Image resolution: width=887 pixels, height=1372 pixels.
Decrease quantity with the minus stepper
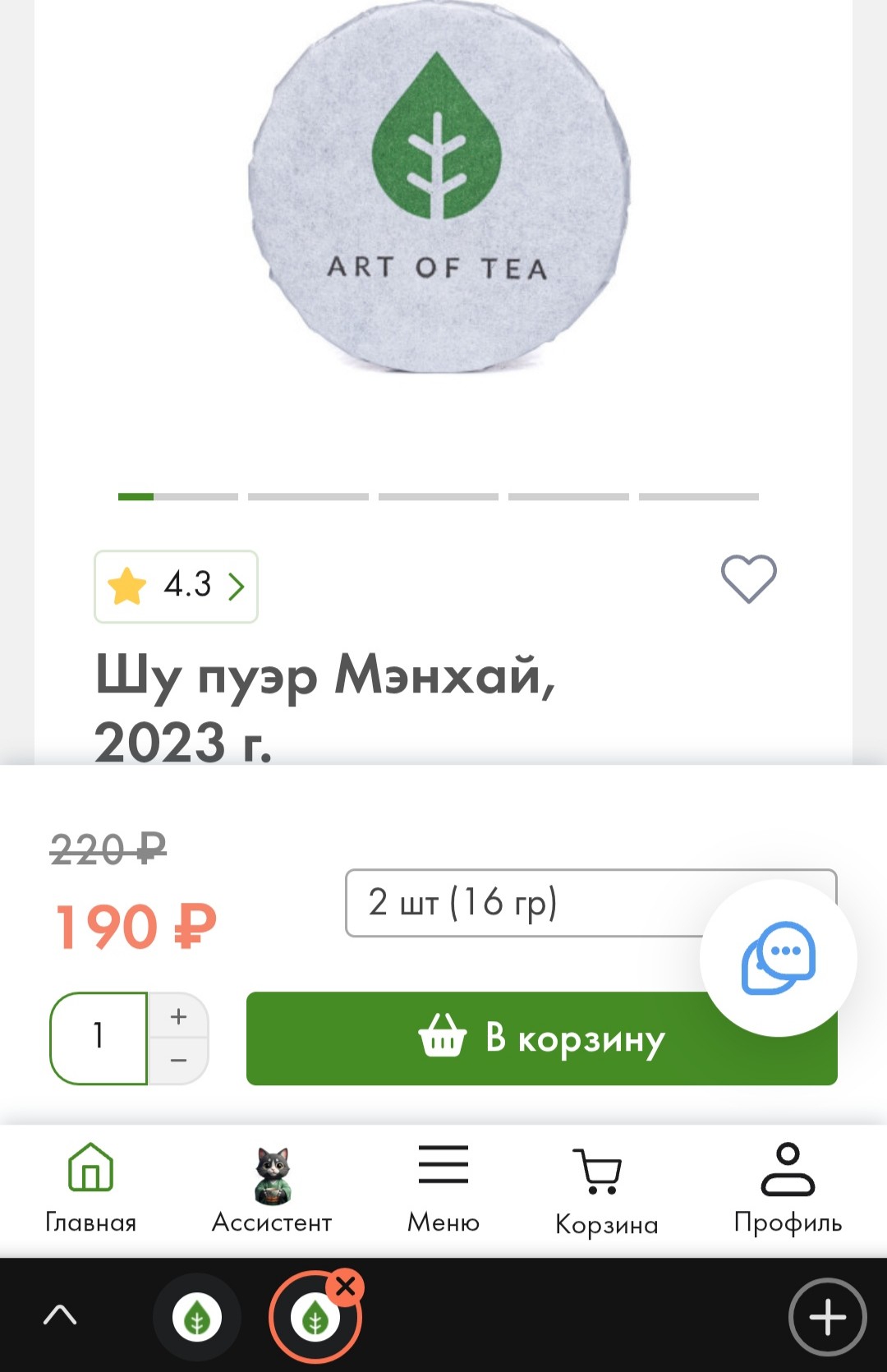tap(178, 1061)
